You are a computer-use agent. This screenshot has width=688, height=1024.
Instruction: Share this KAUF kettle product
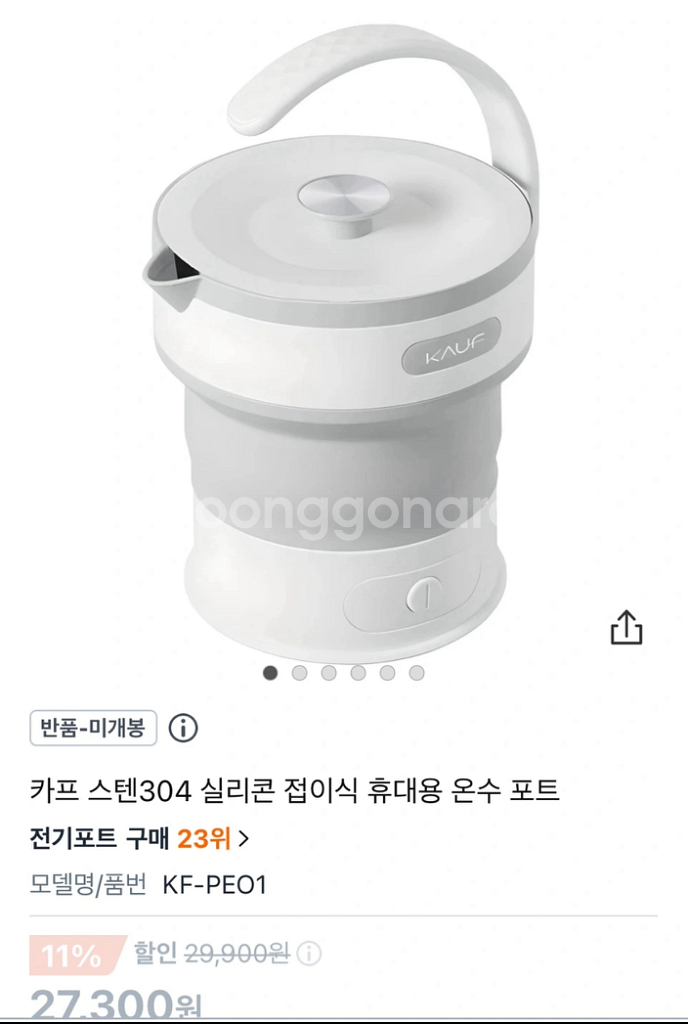point(626,629)
